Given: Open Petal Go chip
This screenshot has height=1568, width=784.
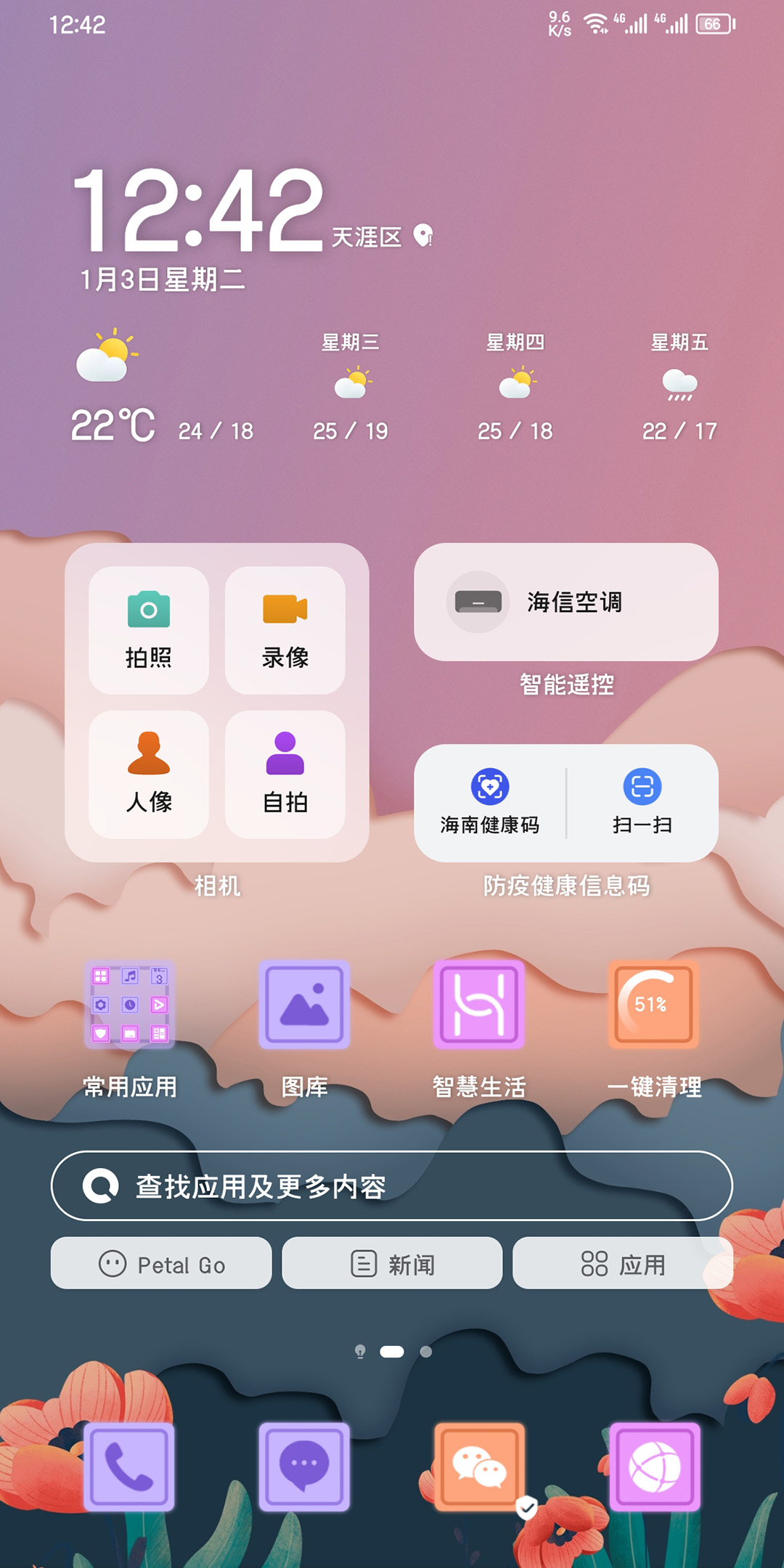Looking at the screenshot, I should 161,1264.
